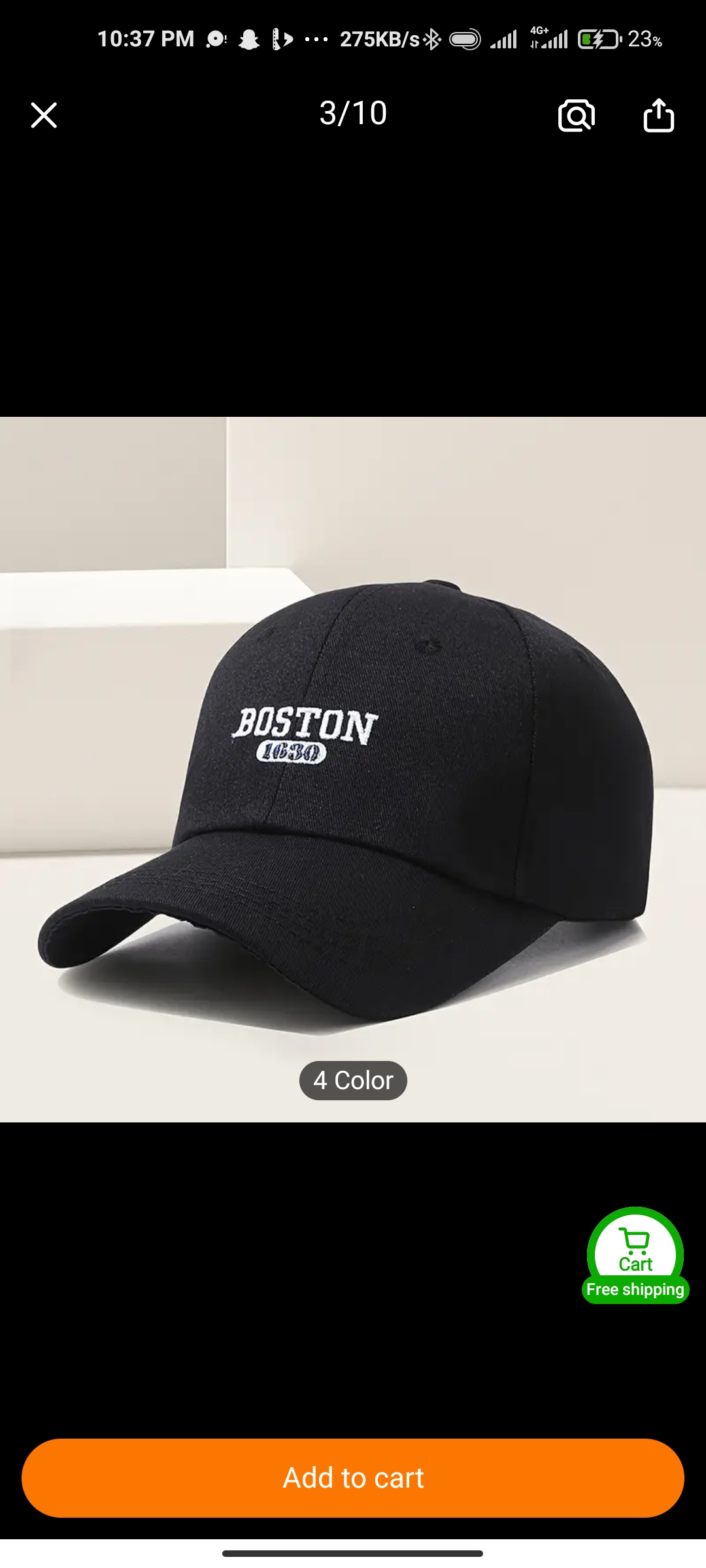The width and height of the screenshot is (706, 1568).
Task: Tap the Boston cap product photo
Action: 353,770
